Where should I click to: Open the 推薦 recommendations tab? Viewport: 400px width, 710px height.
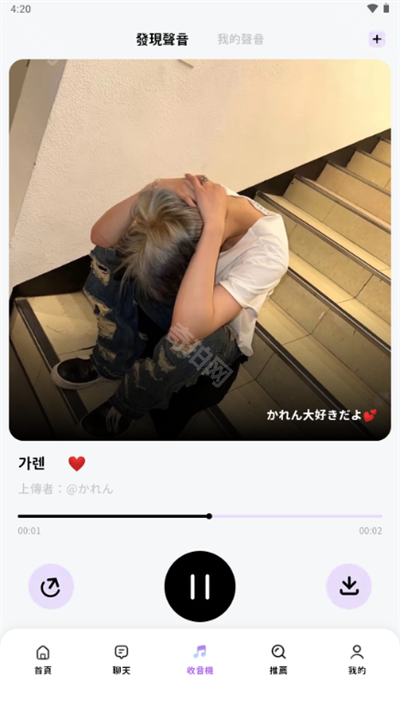[278, 659]
